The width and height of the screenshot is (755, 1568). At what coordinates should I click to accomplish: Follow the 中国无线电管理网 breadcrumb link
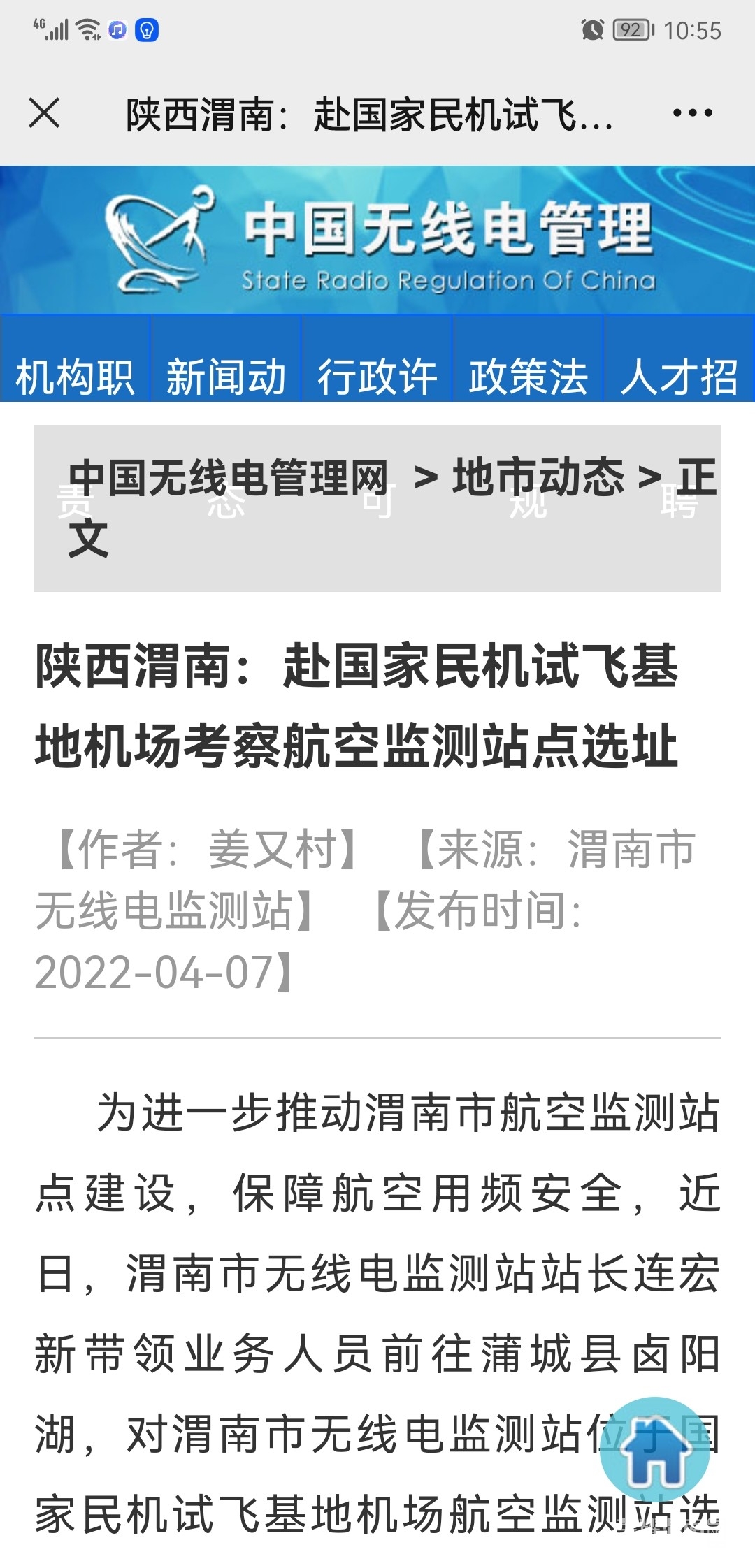coord(228,478)
